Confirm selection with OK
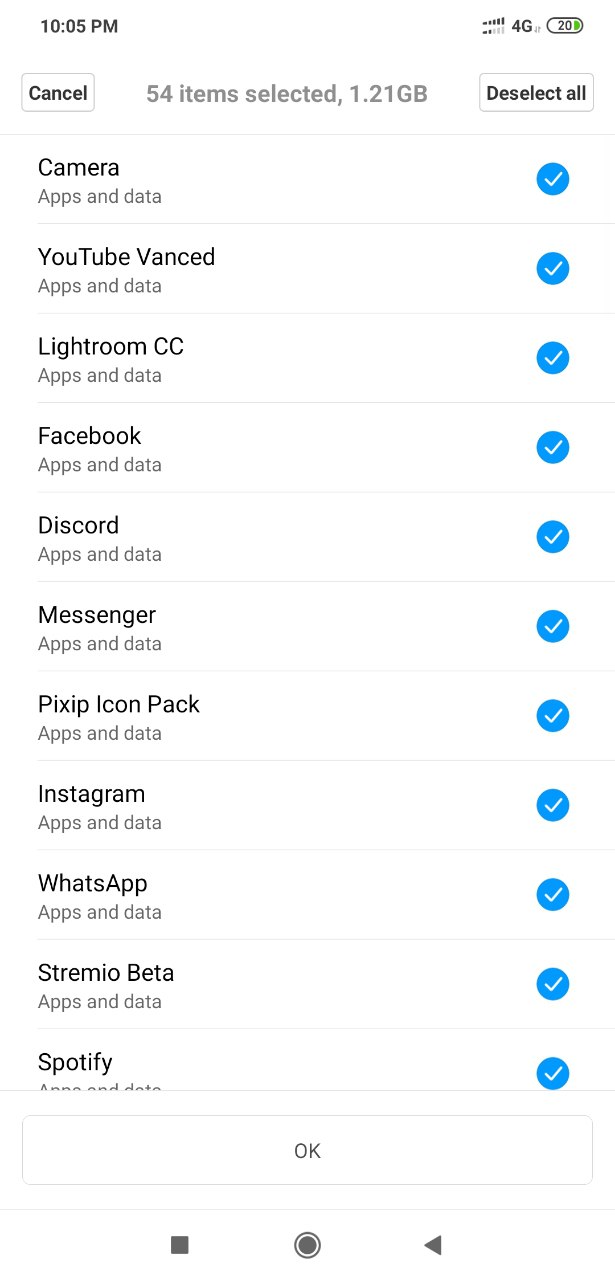 coord(307,1151)
